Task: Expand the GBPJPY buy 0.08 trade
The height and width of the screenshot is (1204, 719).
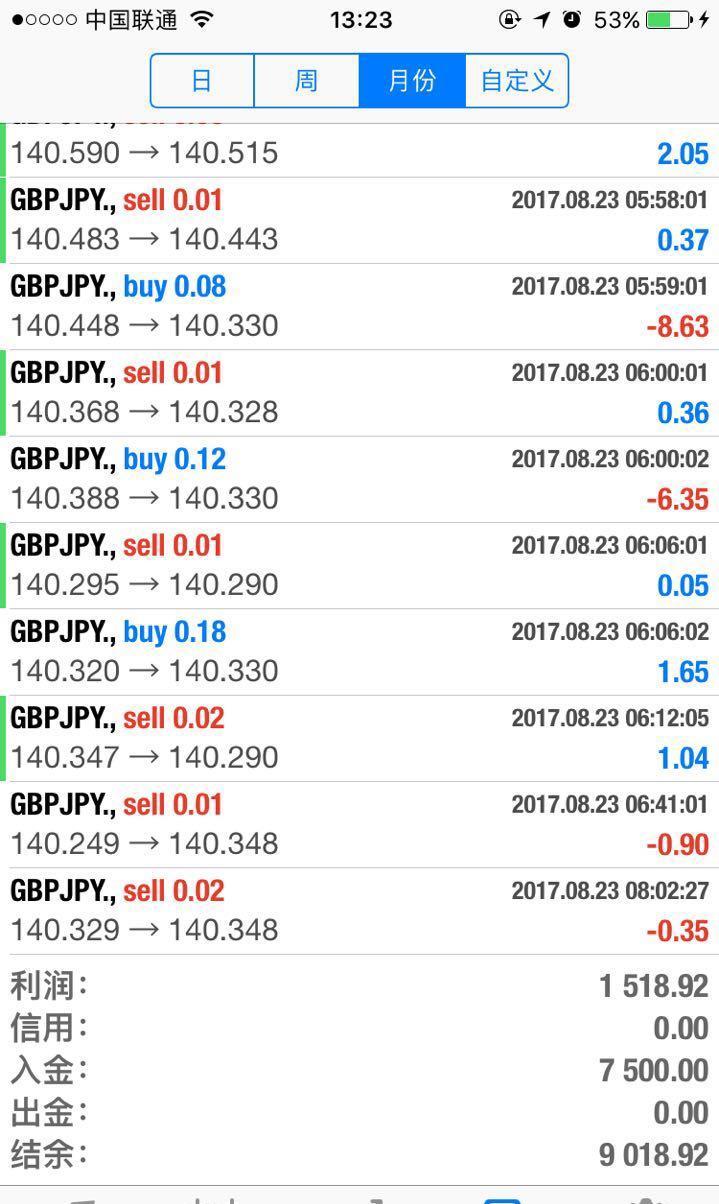Action: tap(360, 307)
